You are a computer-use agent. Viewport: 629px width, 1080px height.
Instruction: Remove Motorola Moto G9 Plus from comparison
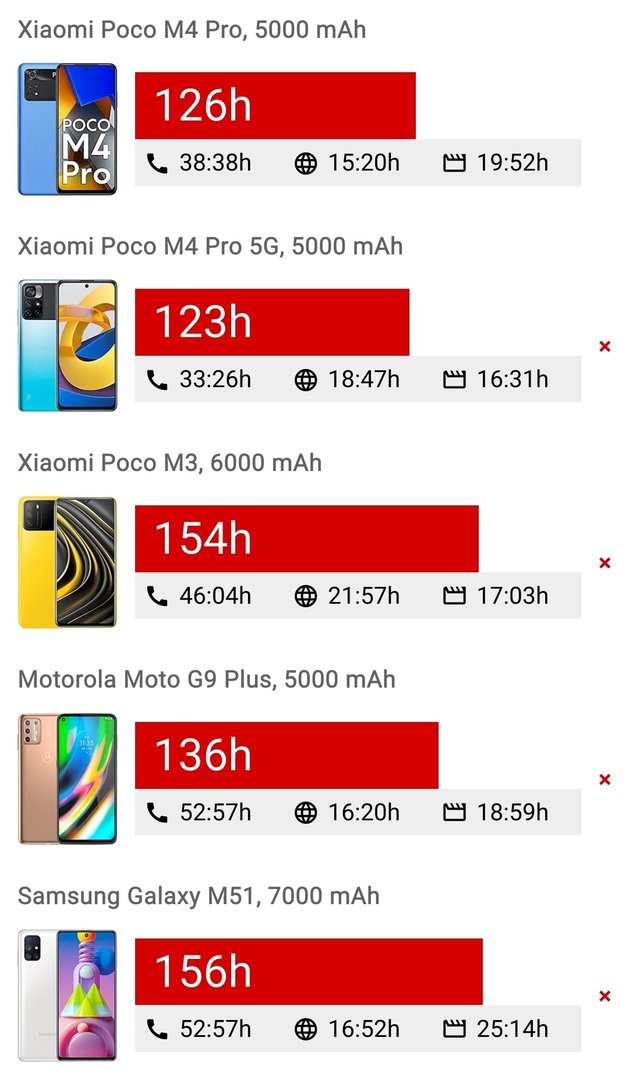pyautogui.click(x=604, y=780)
